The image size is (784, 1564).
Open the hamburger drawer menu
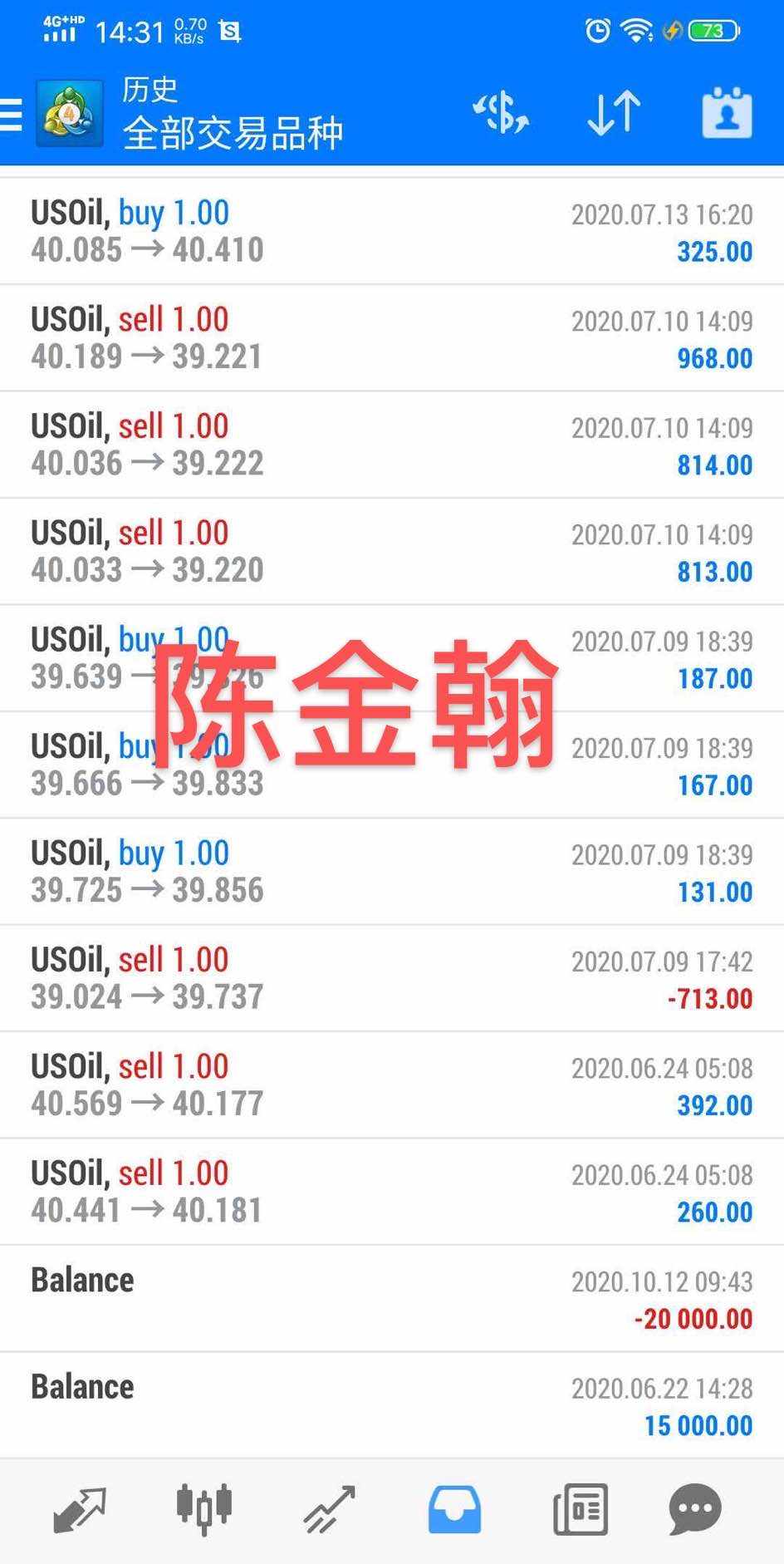pos(11,115)
